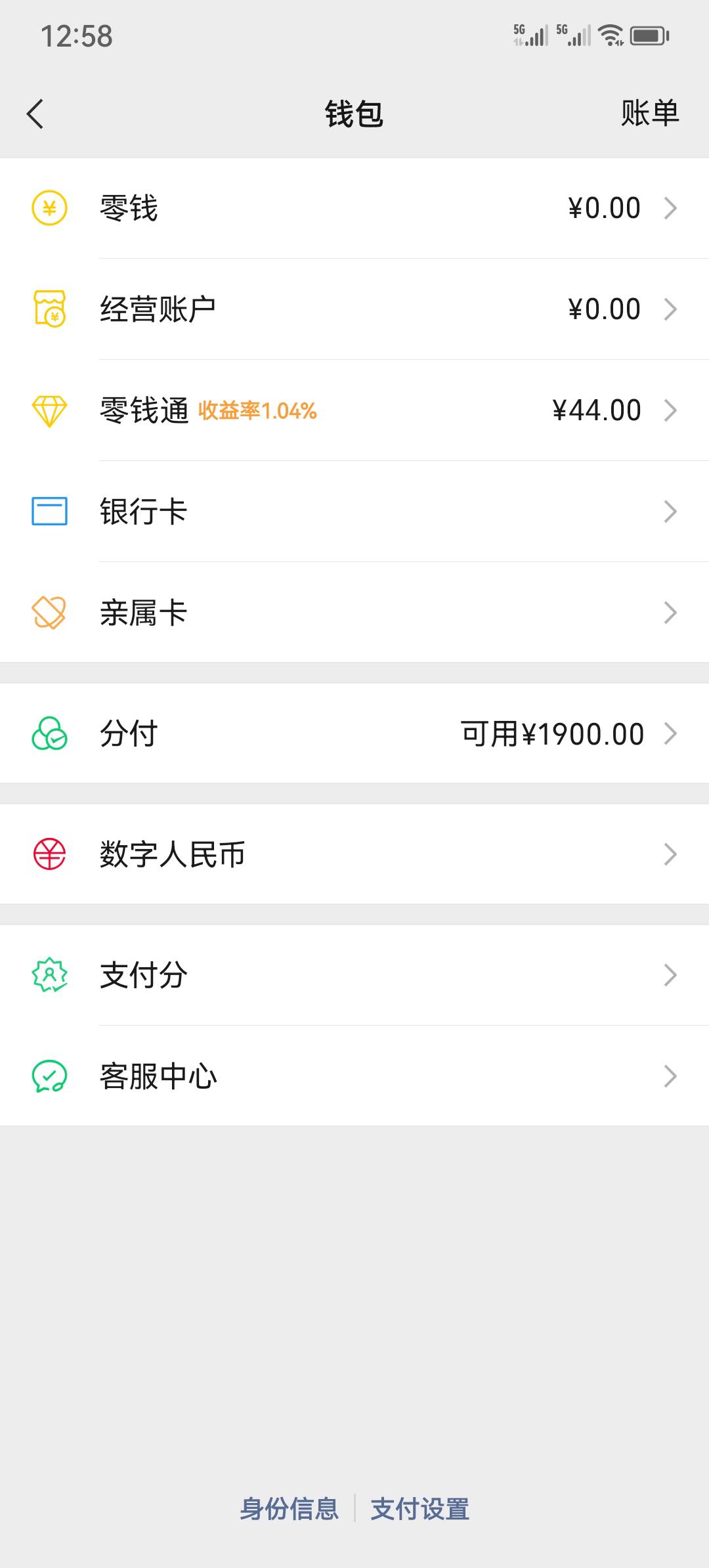
Task: Open 亲属卡
Action: point(354,613)
